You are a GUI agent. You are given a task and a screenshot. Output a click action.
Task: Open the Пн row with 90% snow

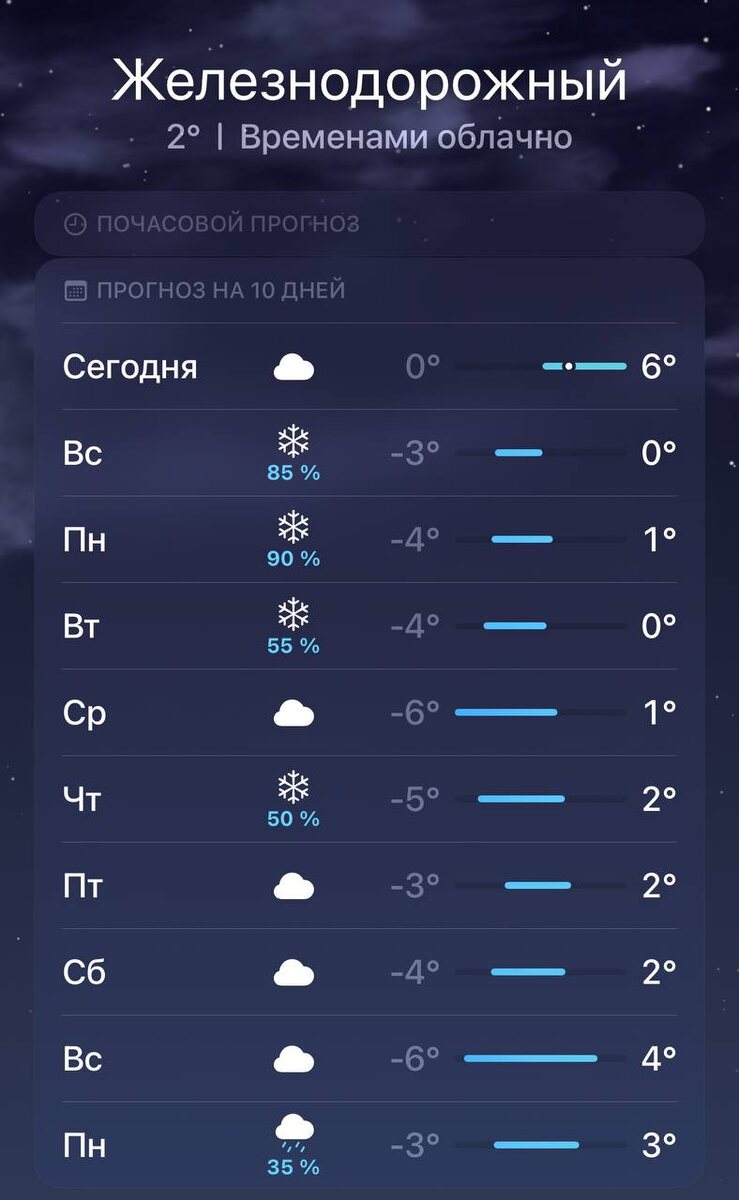point(369,540)
